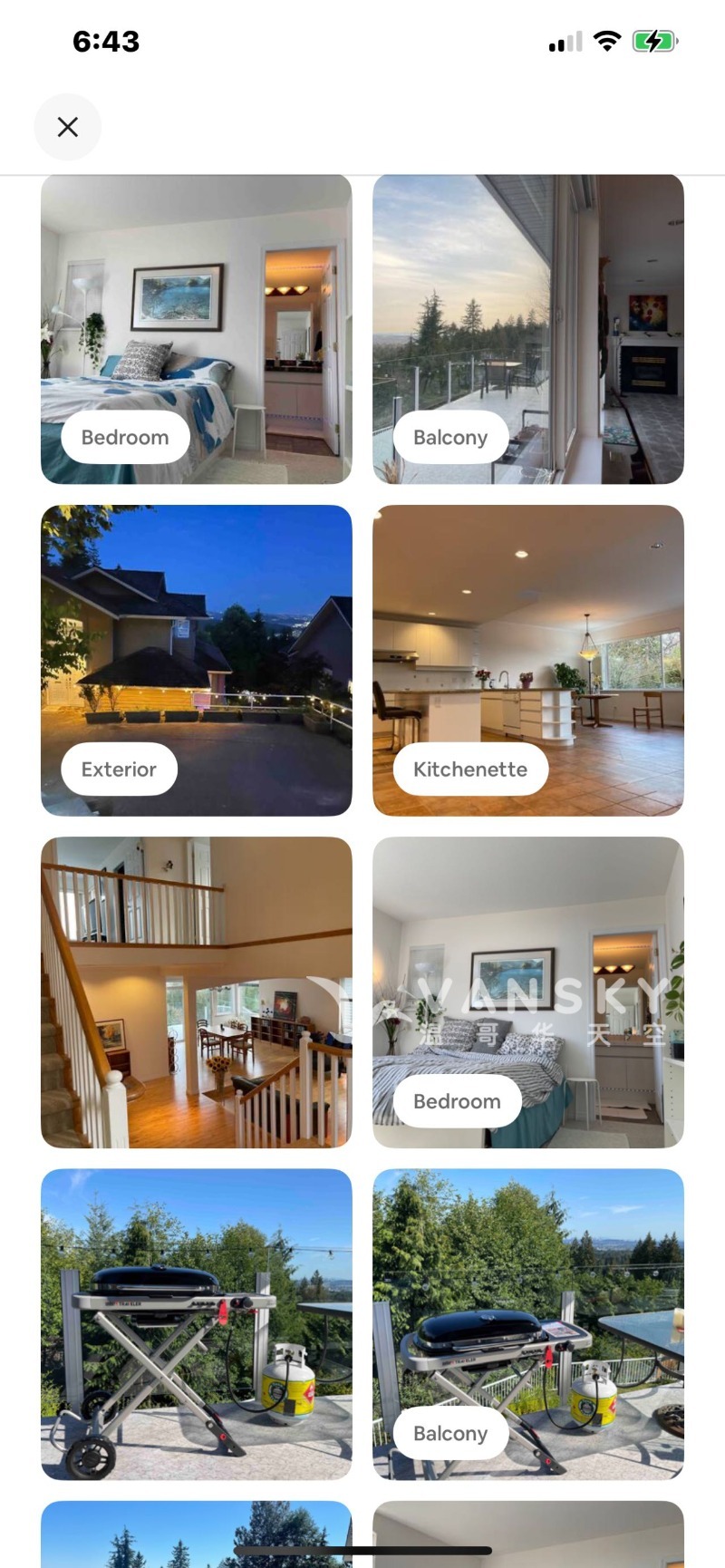Open the Bedroom photo with striped bedding
The width and height of the screenshot is (725, 1568).
[x=527, y=992]
